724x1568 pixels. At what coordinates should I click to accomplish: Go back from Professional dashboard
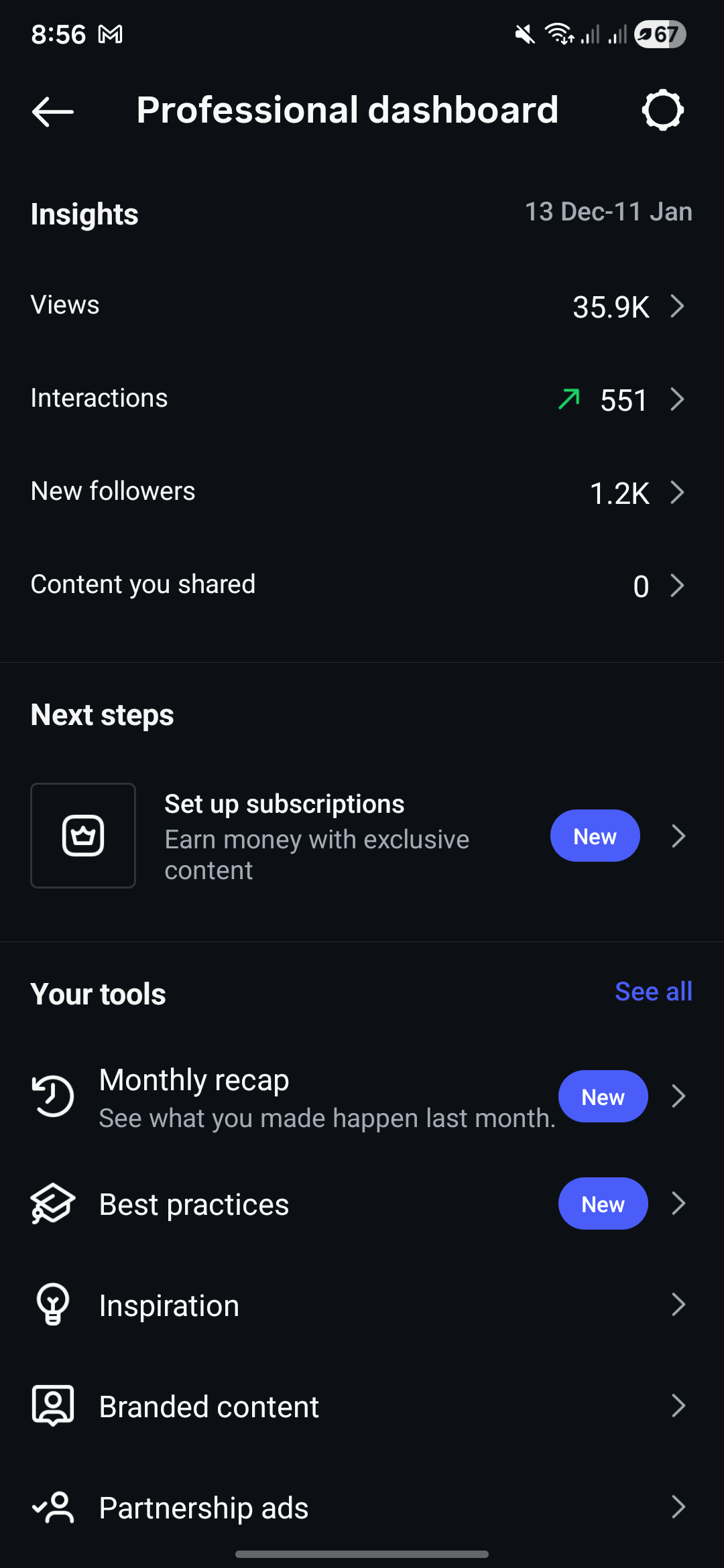52,111
